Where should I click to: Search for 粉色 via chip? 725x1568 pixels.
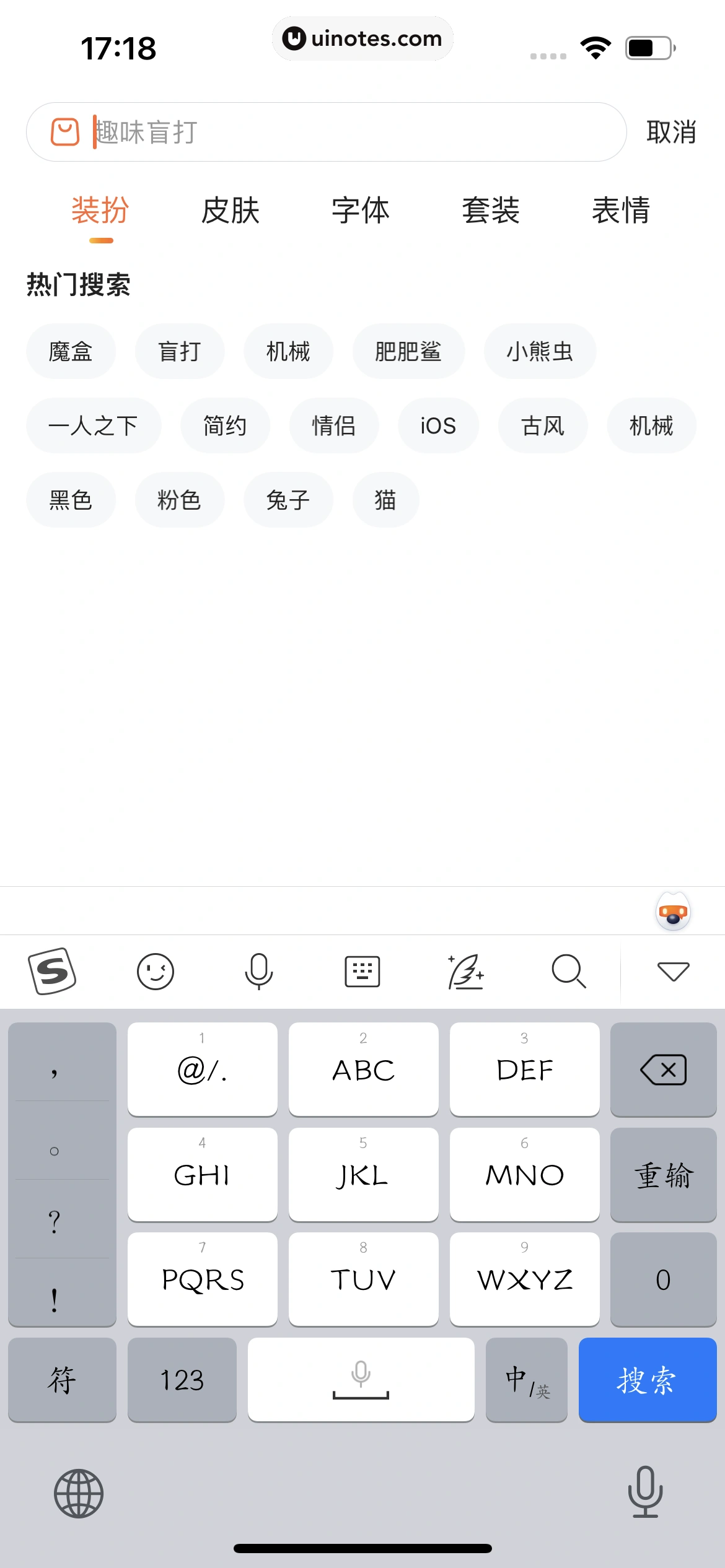click(x=179, y=500)
